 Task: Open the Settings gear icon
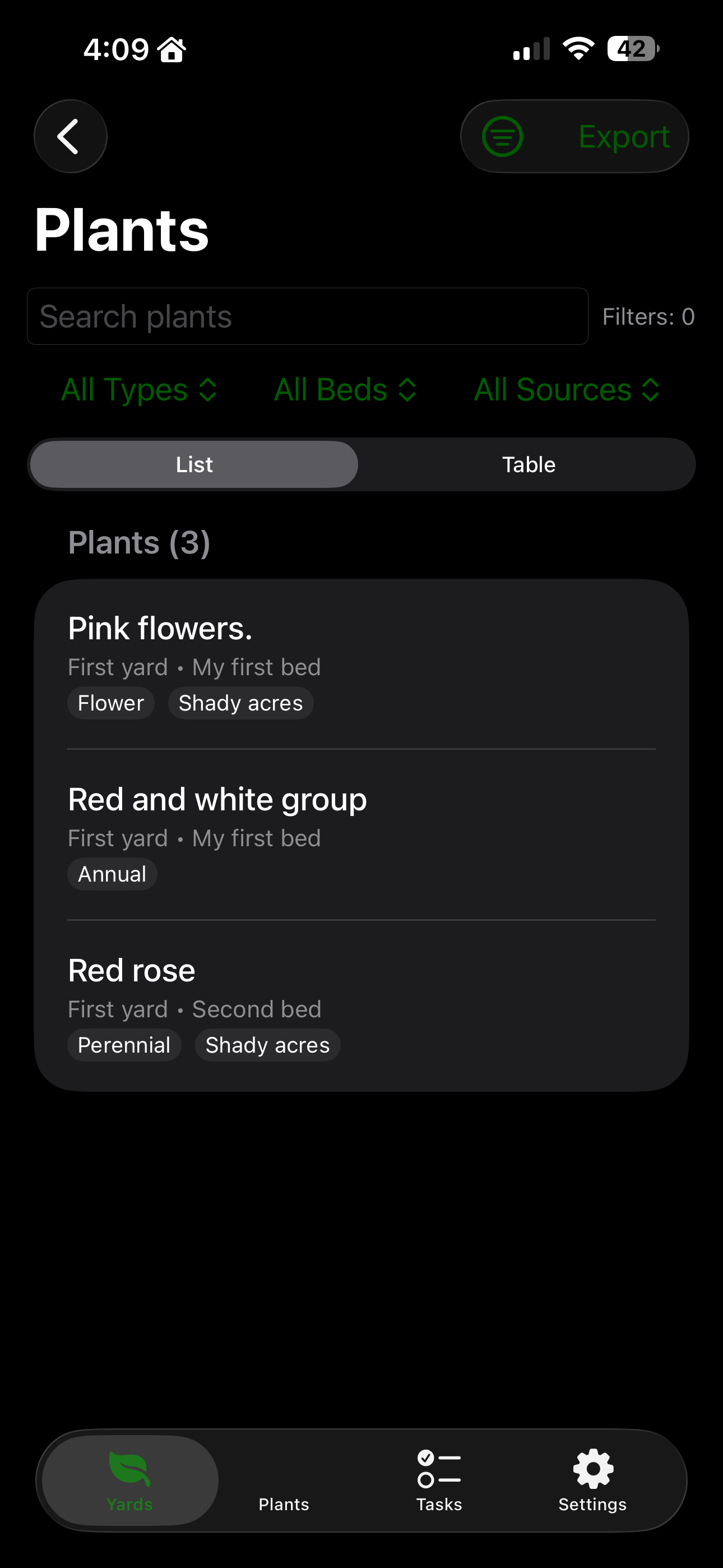(x=592, y=1479)
